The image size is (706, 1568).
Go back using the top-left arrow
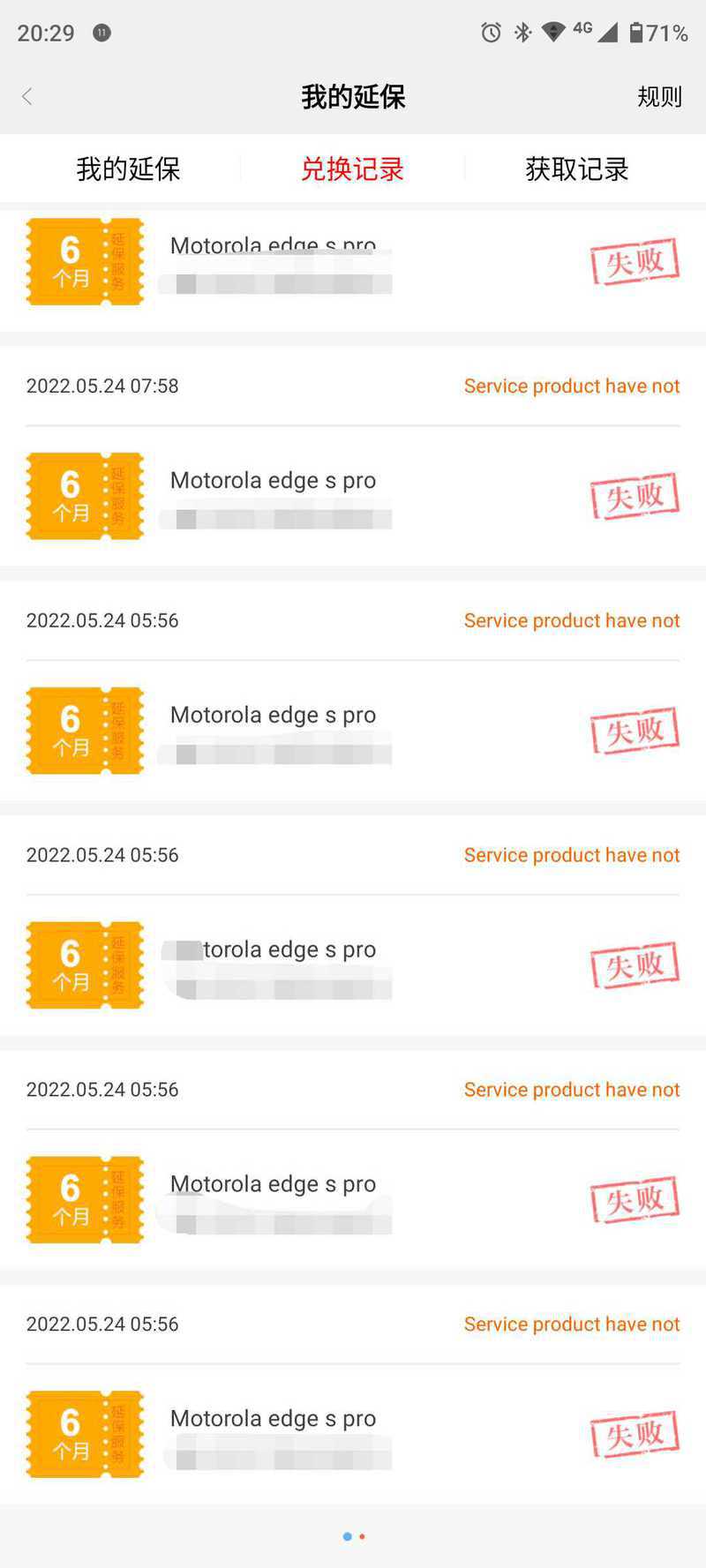(x=27, y=97)
